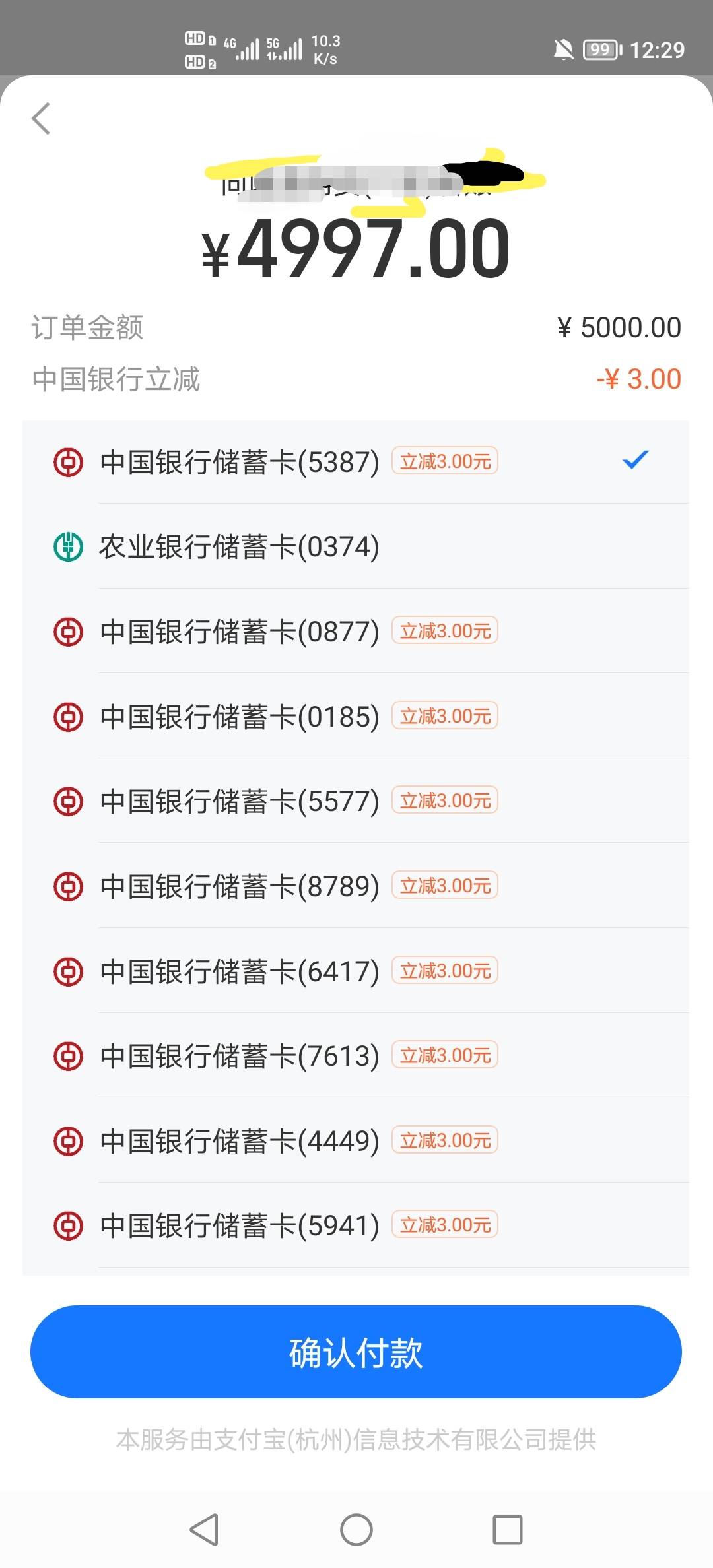
Task: Tap the system home button
Action: pos(356,1529)
